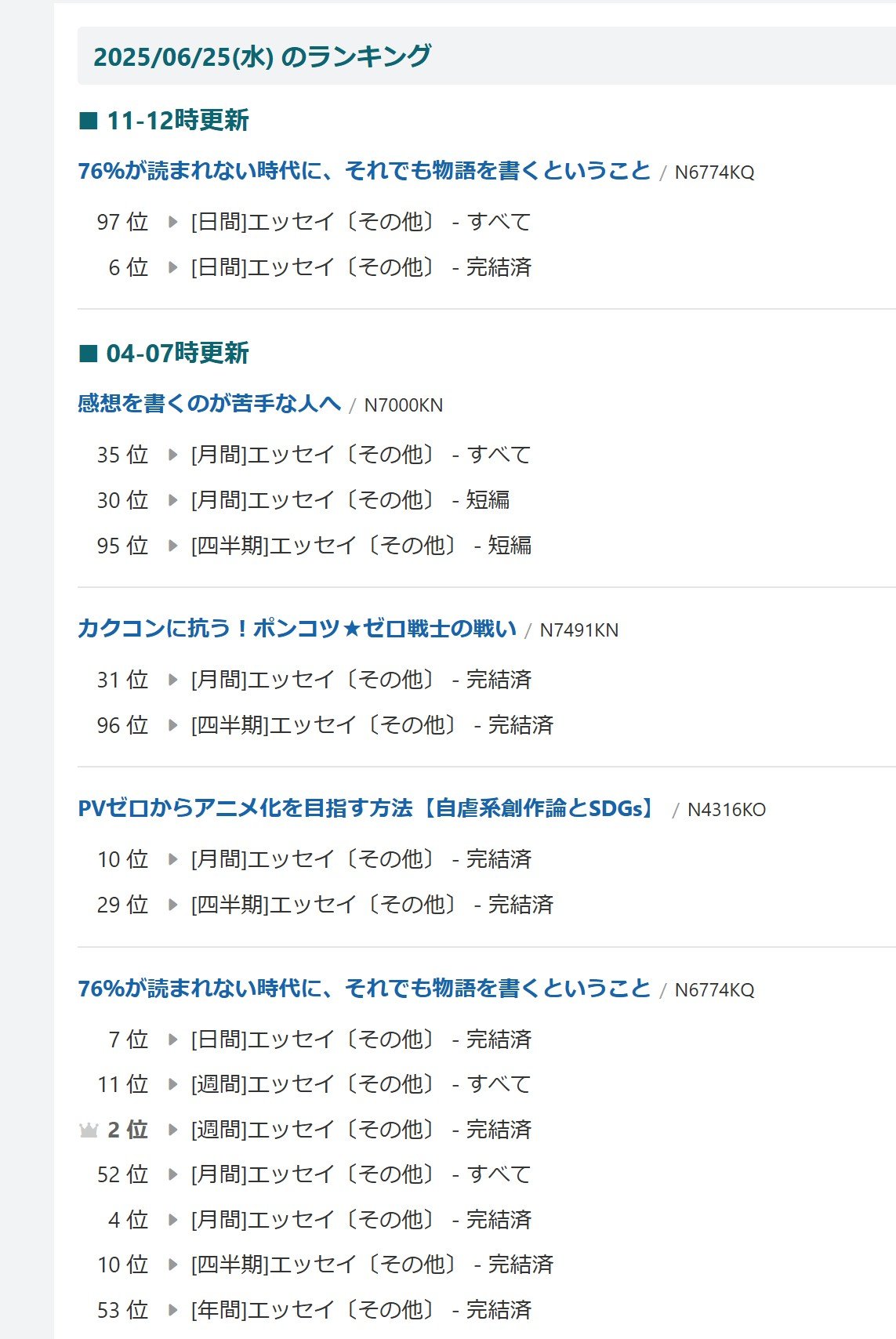Viewport: 896px width, 1339px height.
Task: View the 2位 週間エッセイ 完結済 ranking
Action: 361,1130
